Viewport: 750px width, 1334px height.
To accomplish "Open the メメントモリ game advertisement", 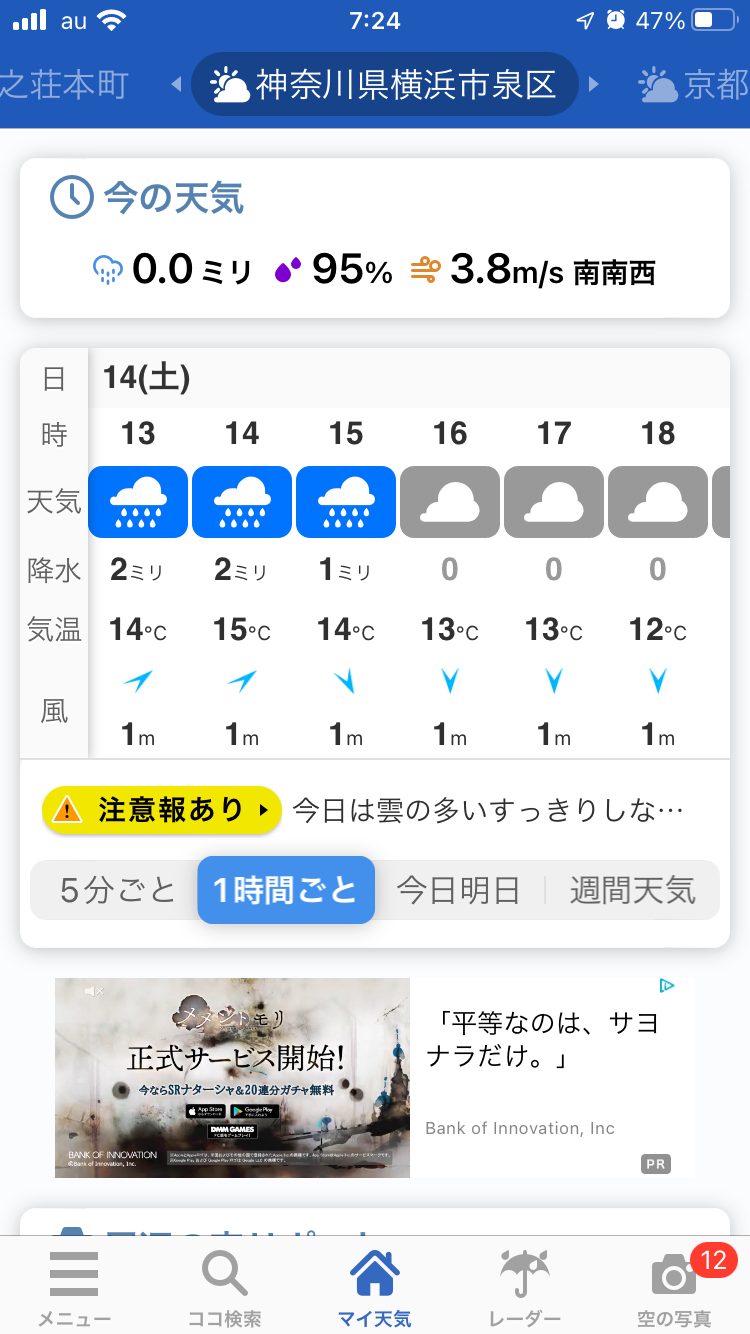I will tap(232, 1077).
